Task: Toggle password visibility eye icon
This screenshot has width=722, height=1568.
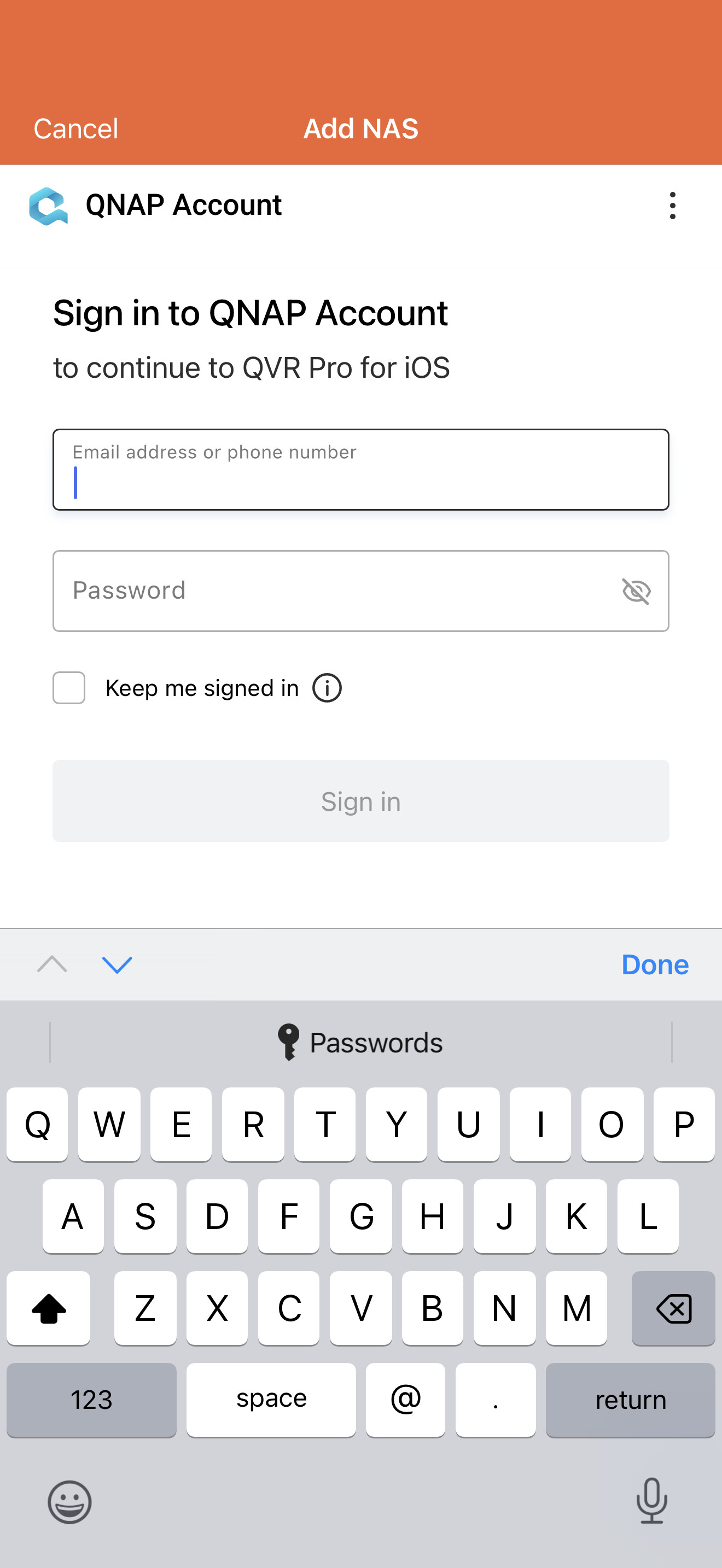Action: click(x=636, y=591)
